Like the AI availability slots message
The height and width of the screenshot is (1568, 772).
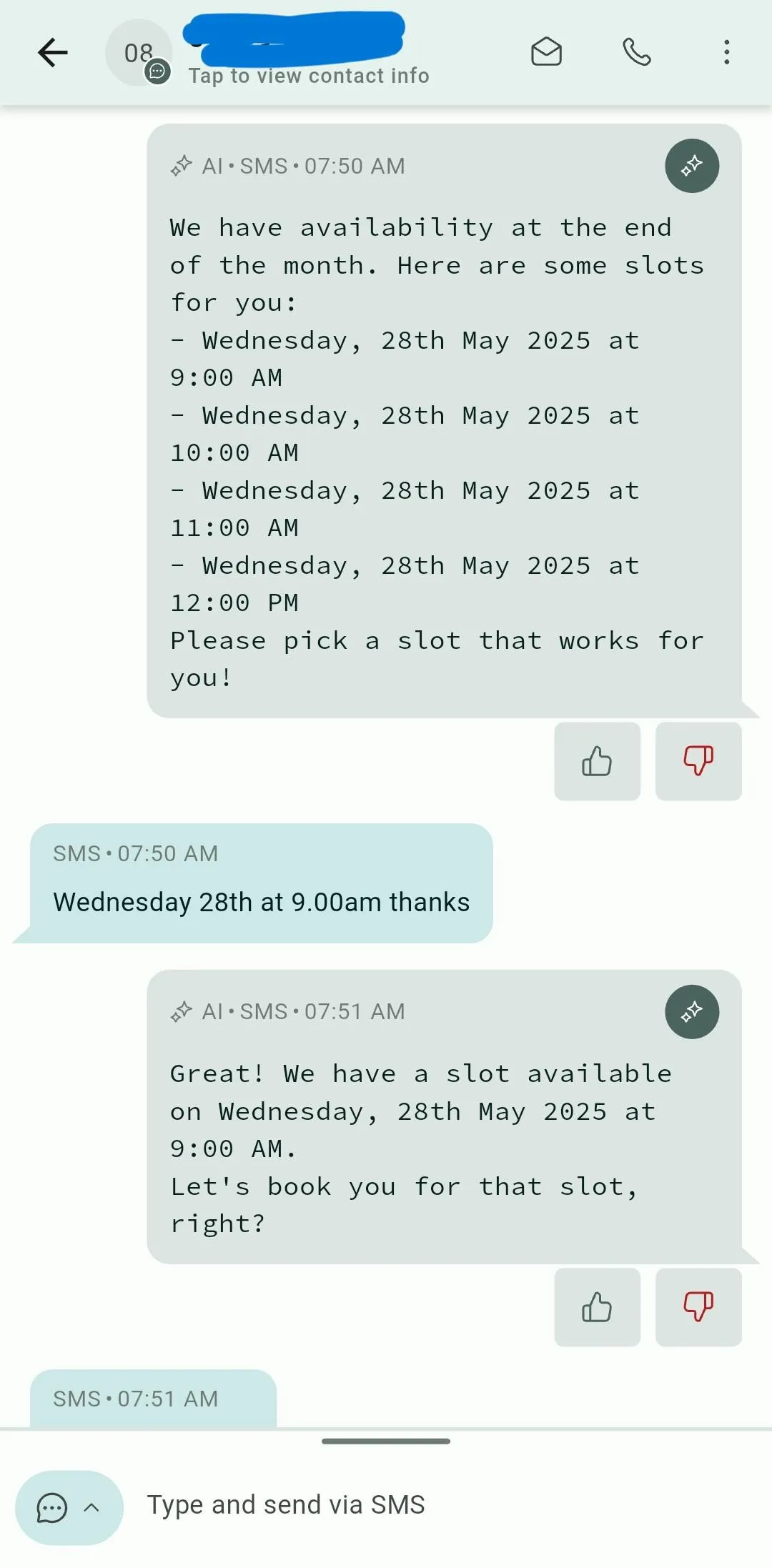click(597, 761)
